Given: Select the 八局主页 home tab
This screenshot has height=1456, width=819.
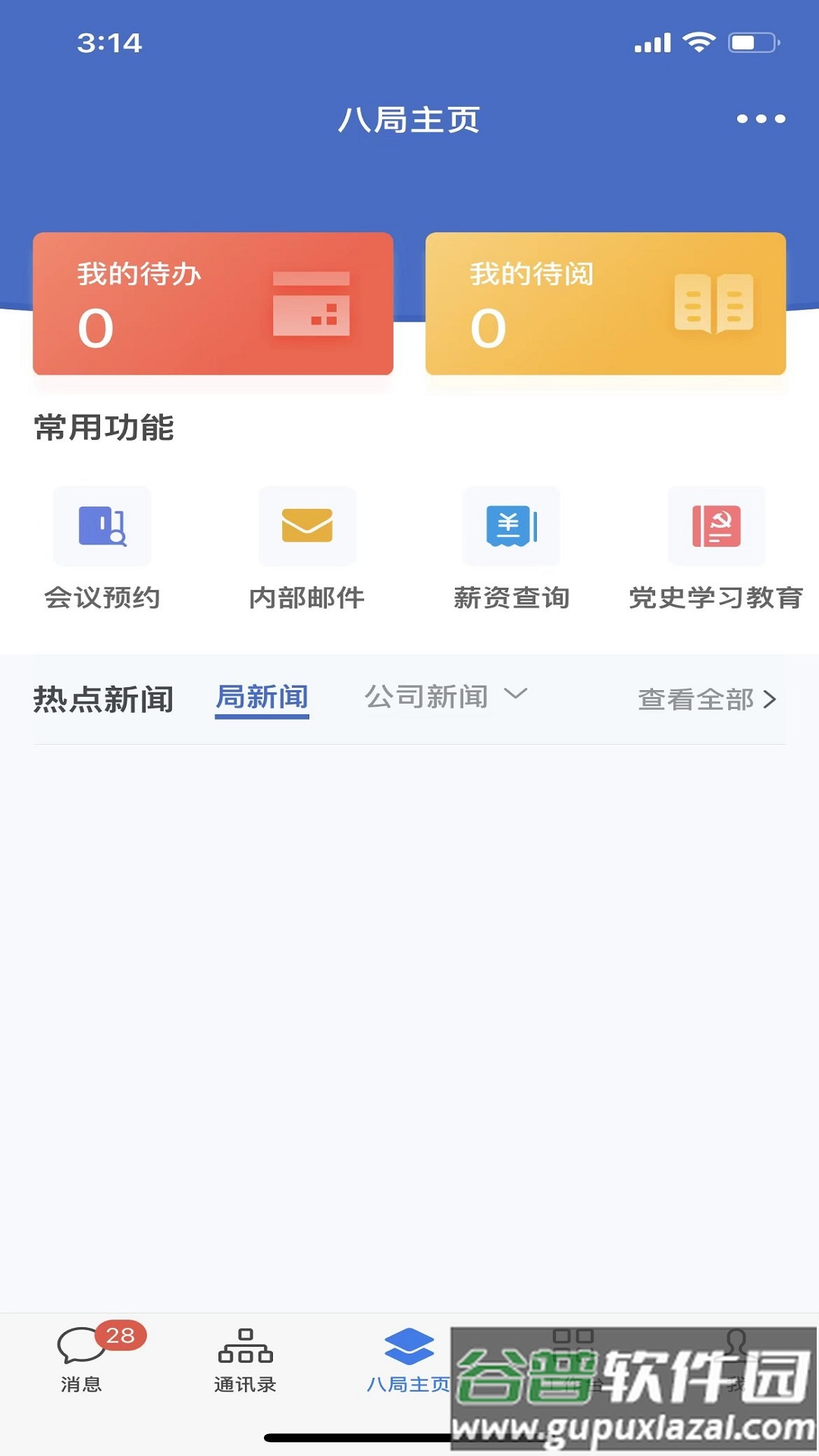Looking at the screenshot, I should 409,1360.
